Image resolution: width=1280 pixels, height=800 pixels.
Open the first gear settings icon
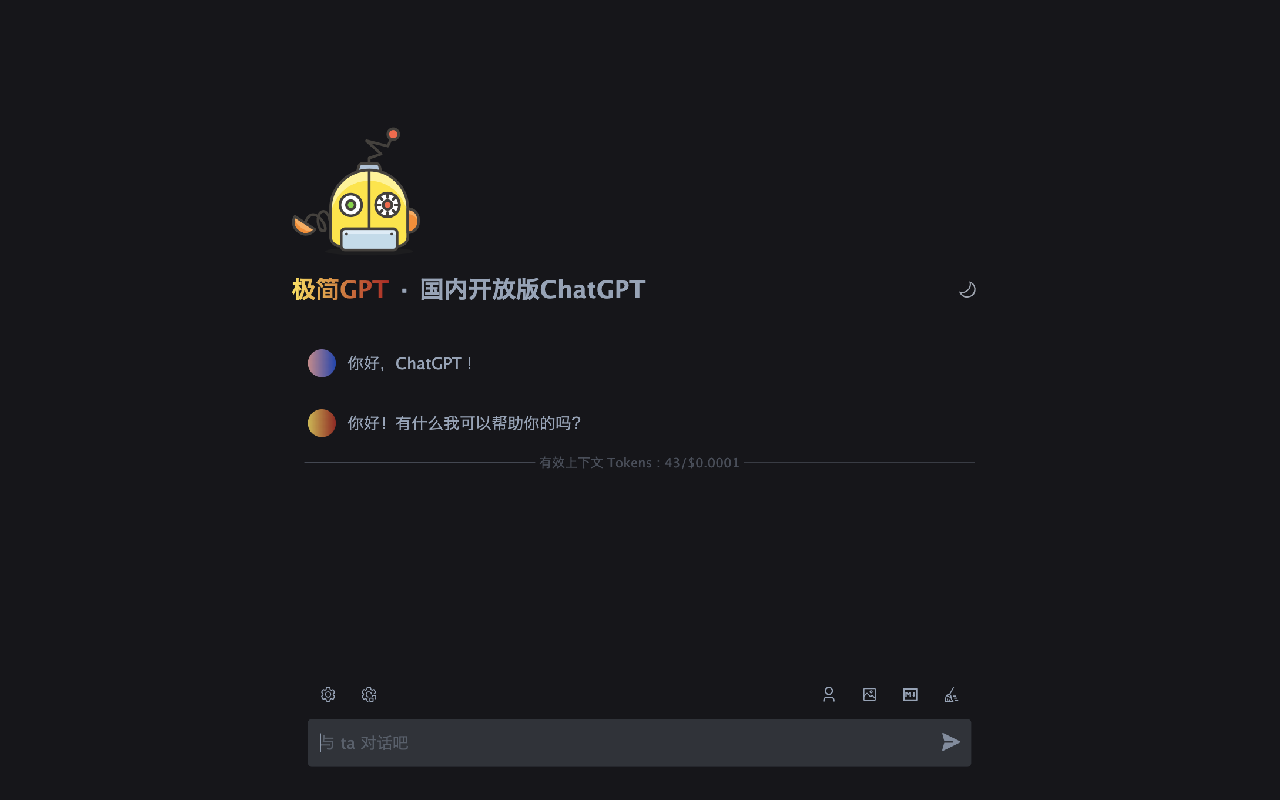[x=328, y=695]
